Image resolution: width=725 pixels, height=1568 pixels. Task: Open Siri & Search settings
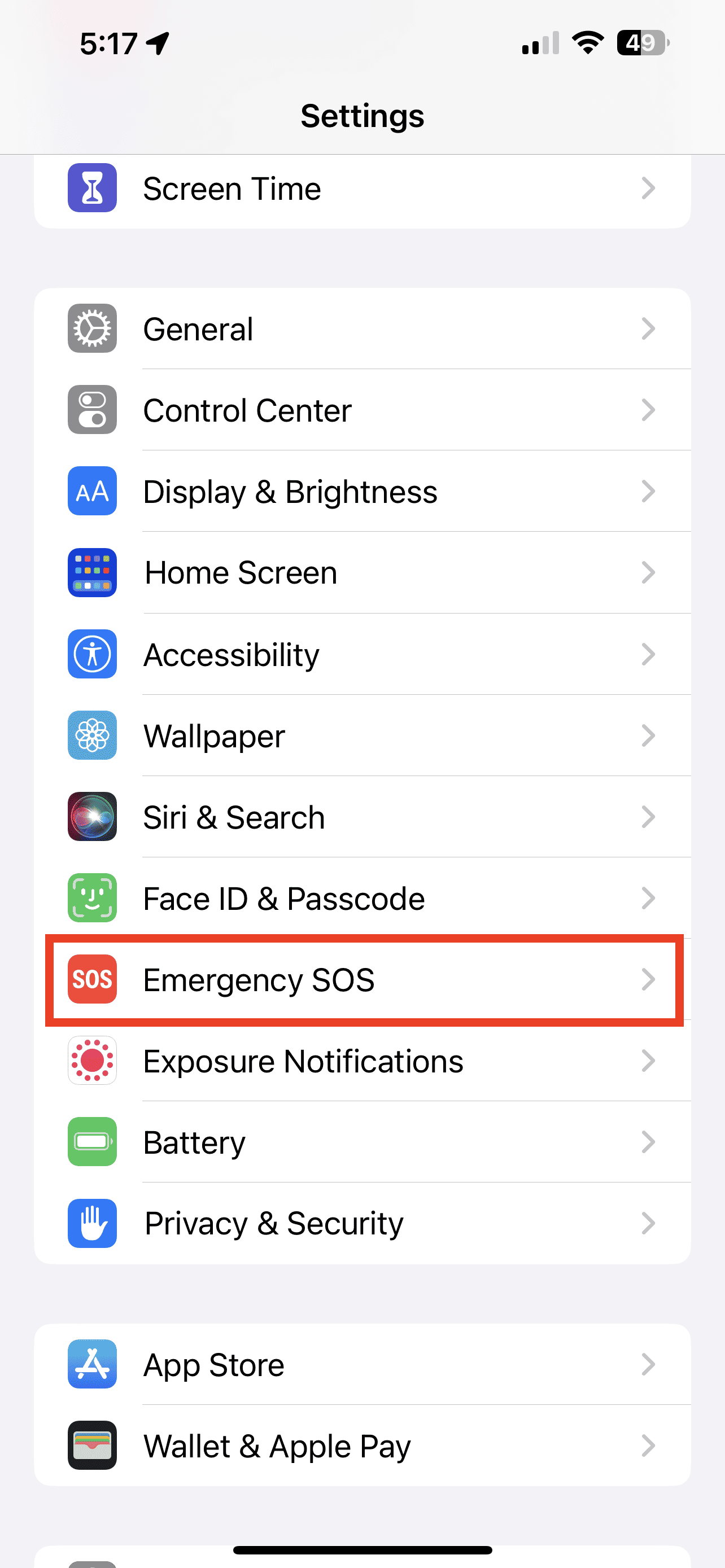pyautogui.click(x=362, y=817)
